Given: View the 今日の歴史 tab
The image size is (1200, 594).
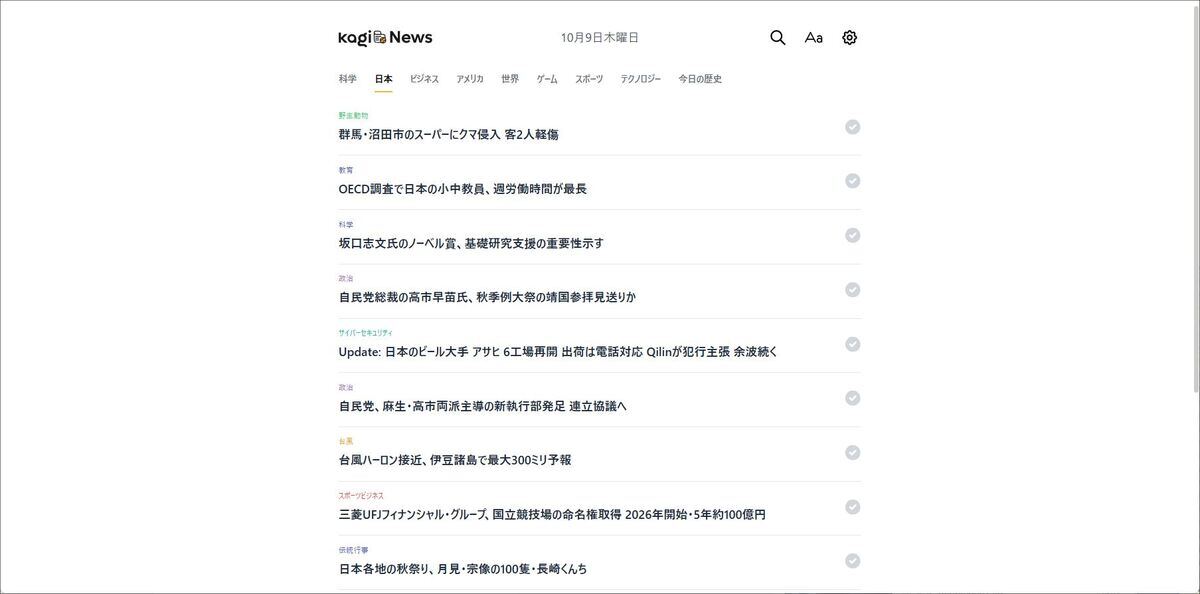Looking at the screenshot, I should tap(700, 79).
